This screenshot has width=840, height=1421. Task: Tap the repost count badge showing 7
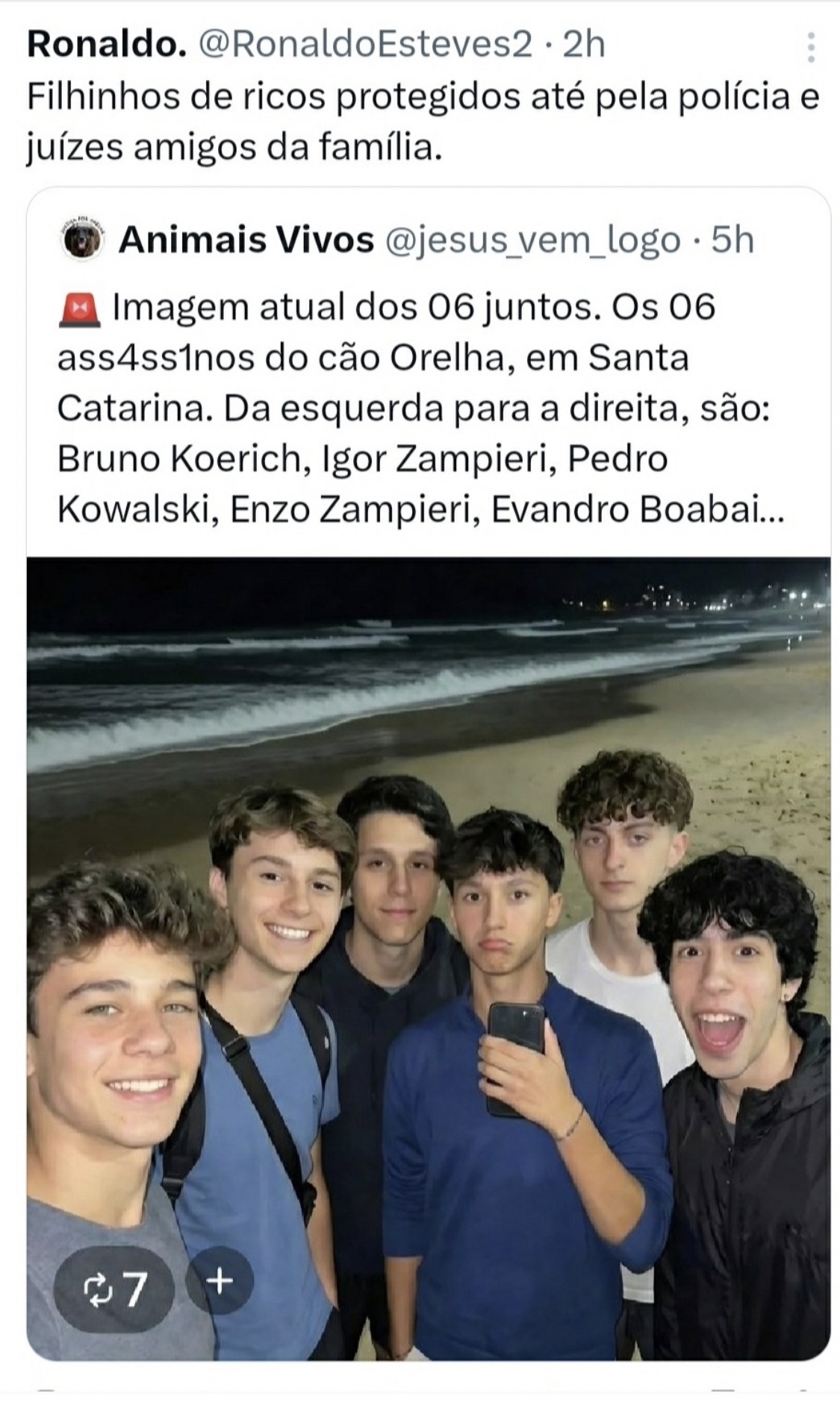[x=114, y=1289]
